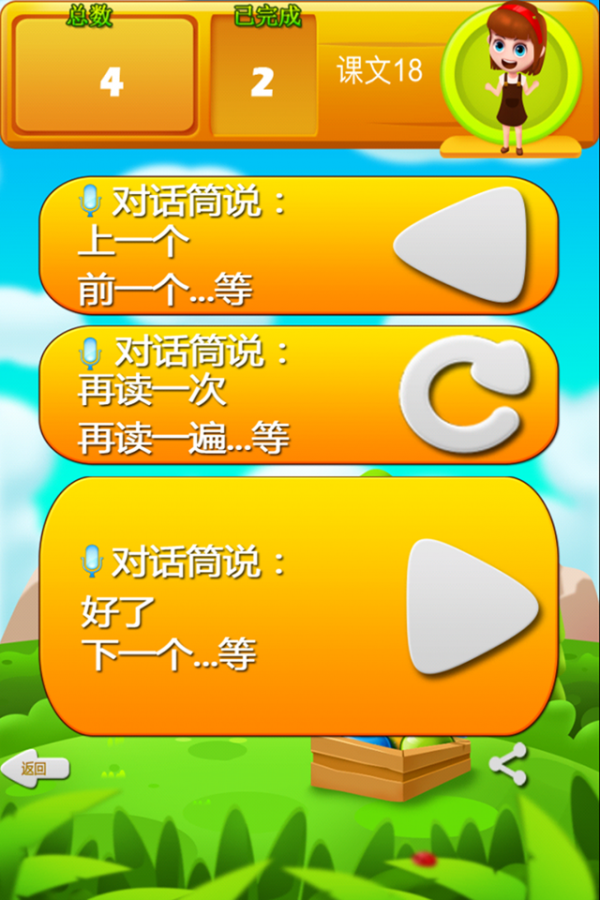This screenshot has width=600, height=900.
Task: Tap the 上一个 previous card
Action: [298, 246]
